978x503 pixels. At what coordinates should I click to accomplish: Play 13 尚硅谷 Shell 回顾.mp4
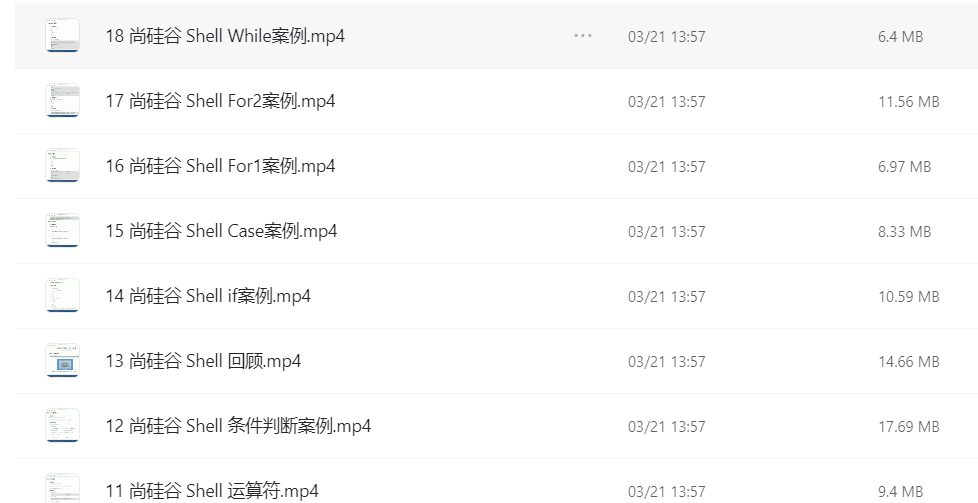[x=203, y=361]
